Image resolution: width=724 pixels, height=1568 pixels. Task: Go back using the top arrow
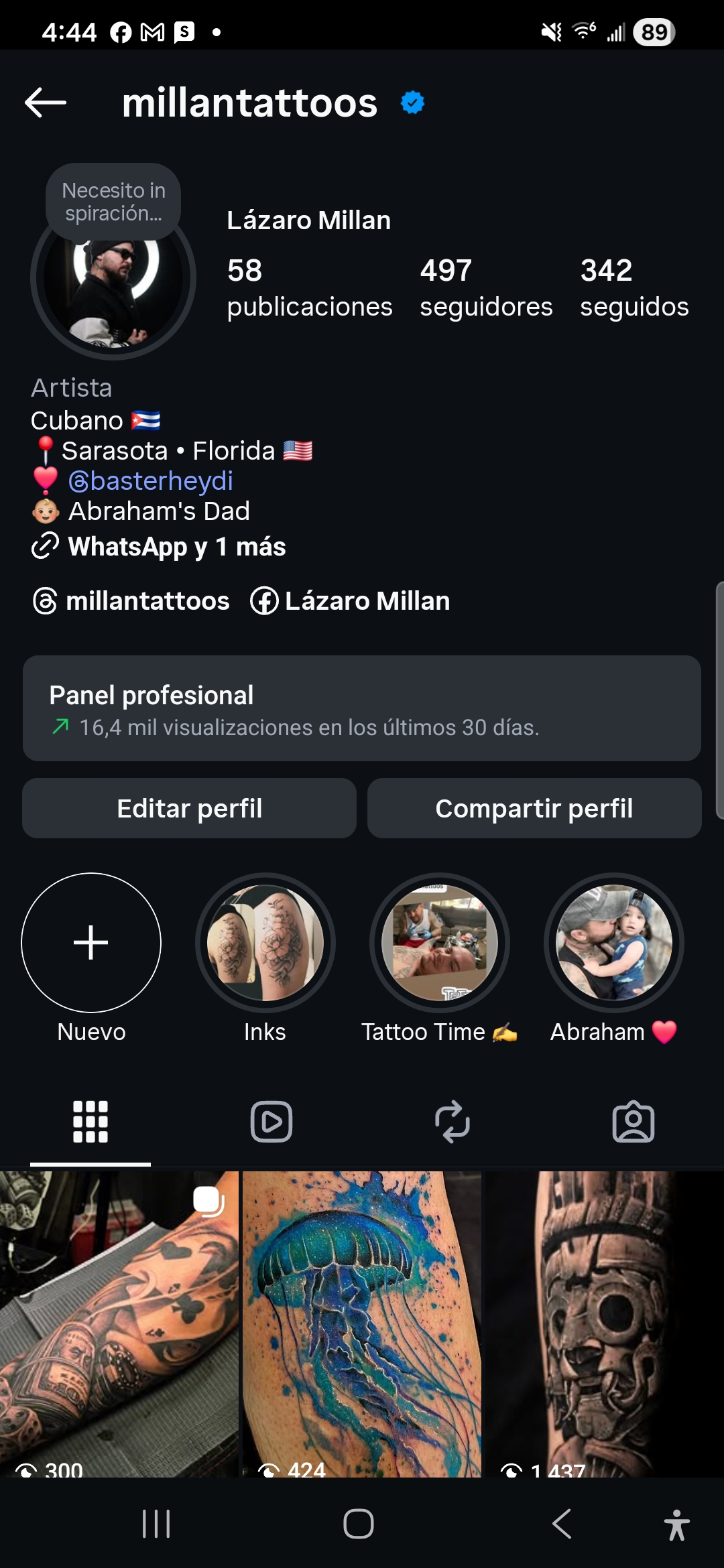coord(46,103)
